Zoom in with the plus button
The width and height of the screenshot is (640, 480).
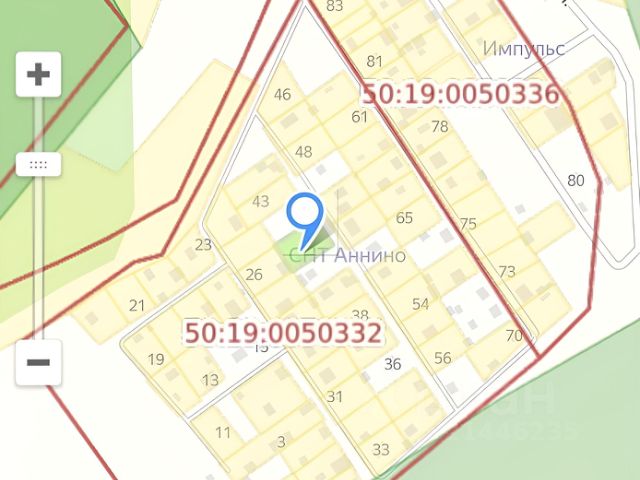[38, 74]
